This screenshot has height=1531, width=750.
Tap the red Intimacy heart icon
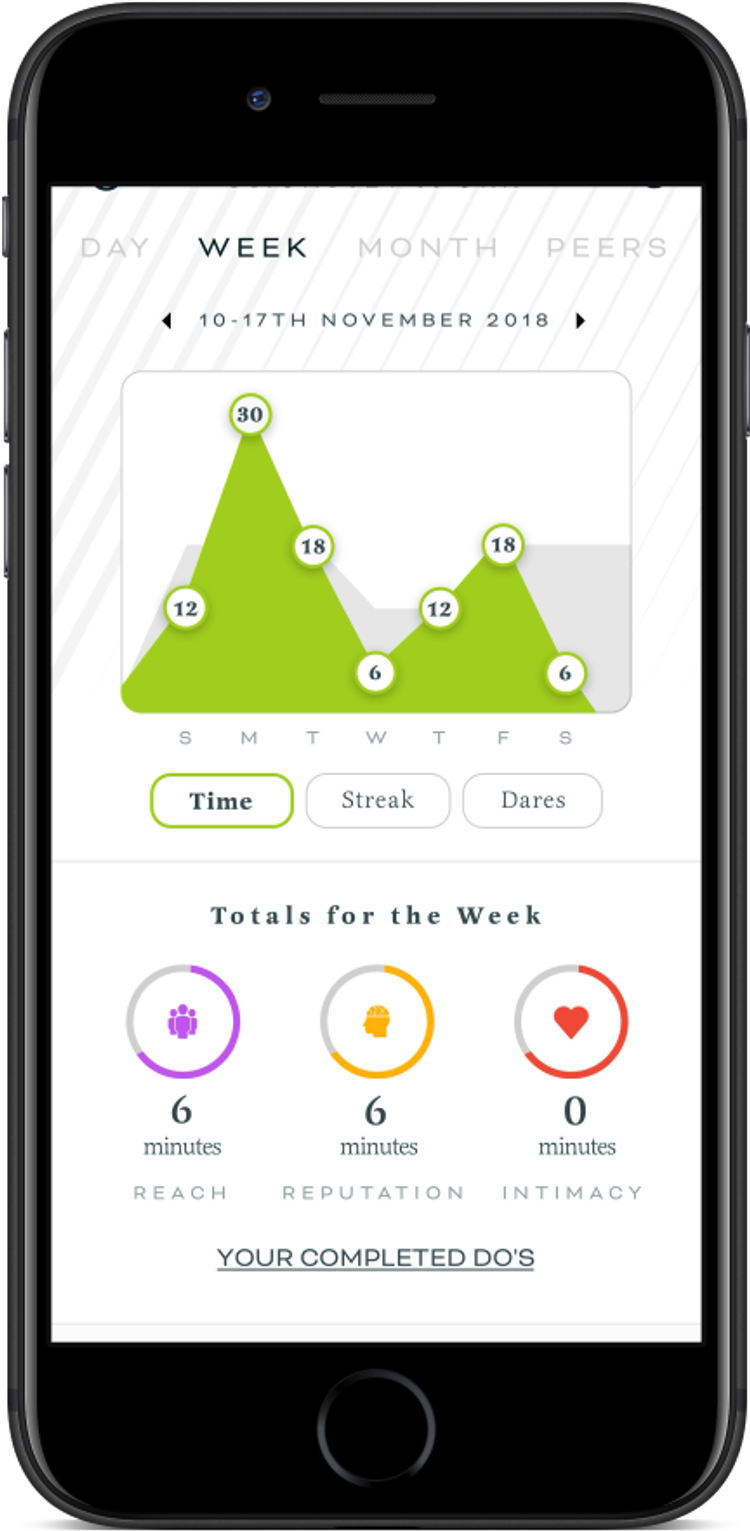[571, 1019]
